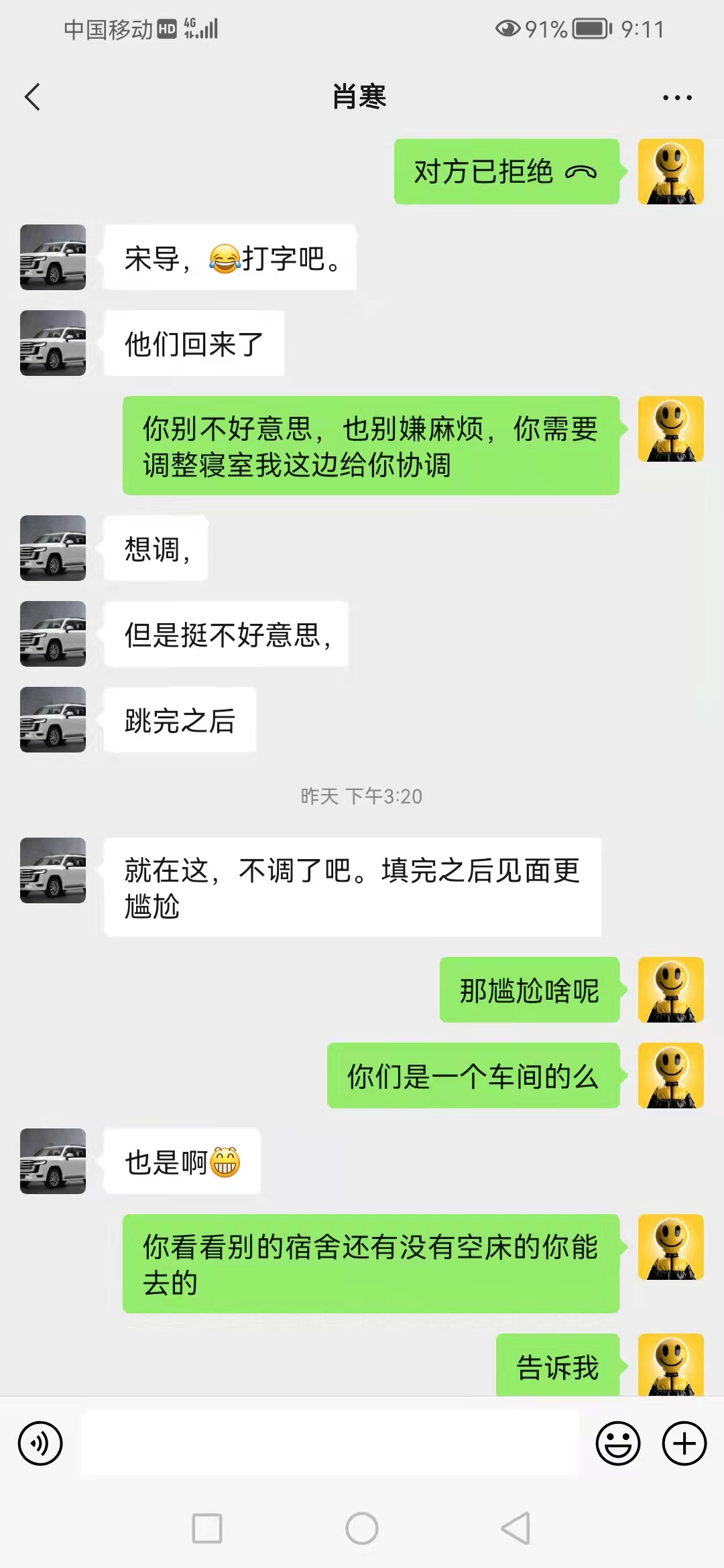Open the chat info three-dot menu
The width and height of the screenshot is (724, 1568).
(676, 98)
